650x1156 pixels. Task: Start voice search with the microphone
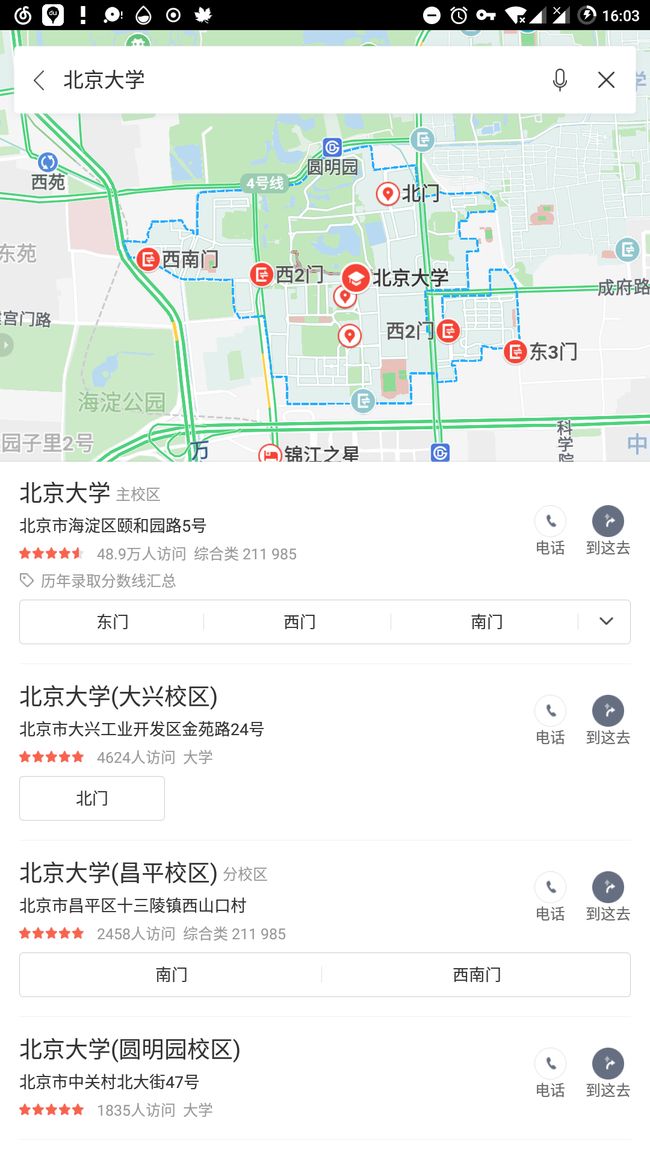click(560, 80)
